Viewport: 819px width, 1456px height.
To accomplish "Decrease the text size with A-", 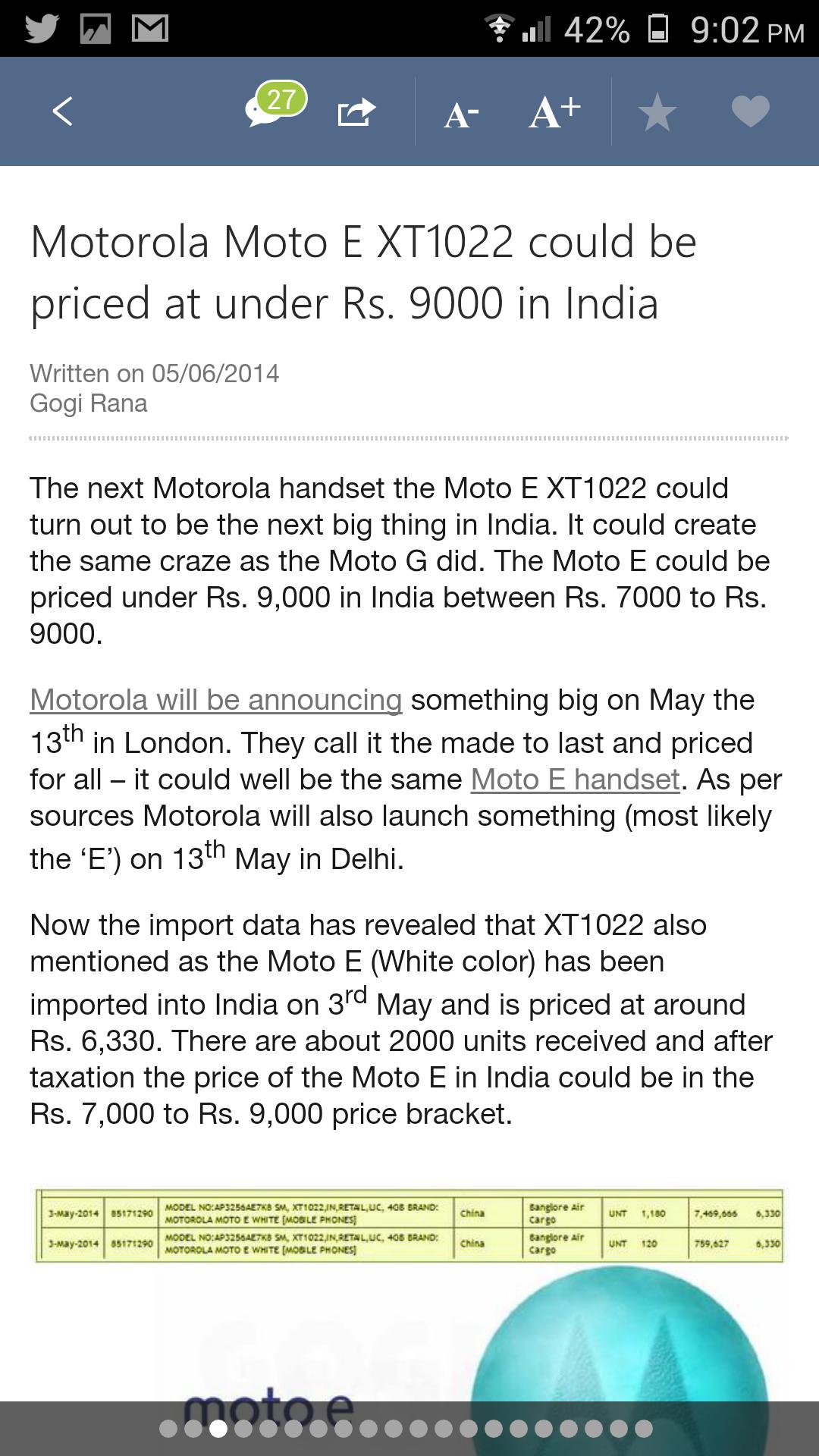I will (460, 114).
